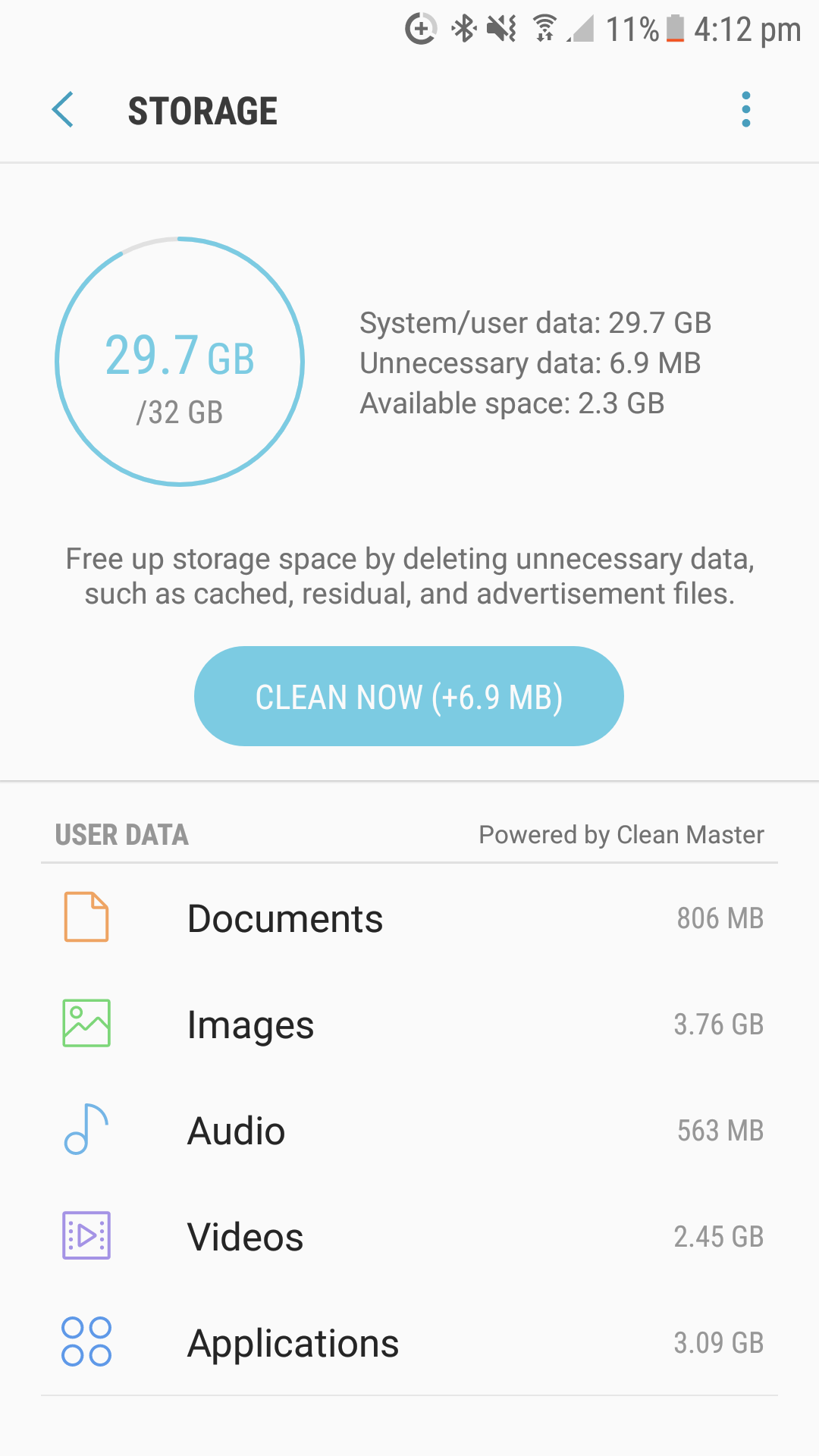Viewport: 819px width, 1456px height.
Task: Select the Audio row
Action: point(409,1130)
